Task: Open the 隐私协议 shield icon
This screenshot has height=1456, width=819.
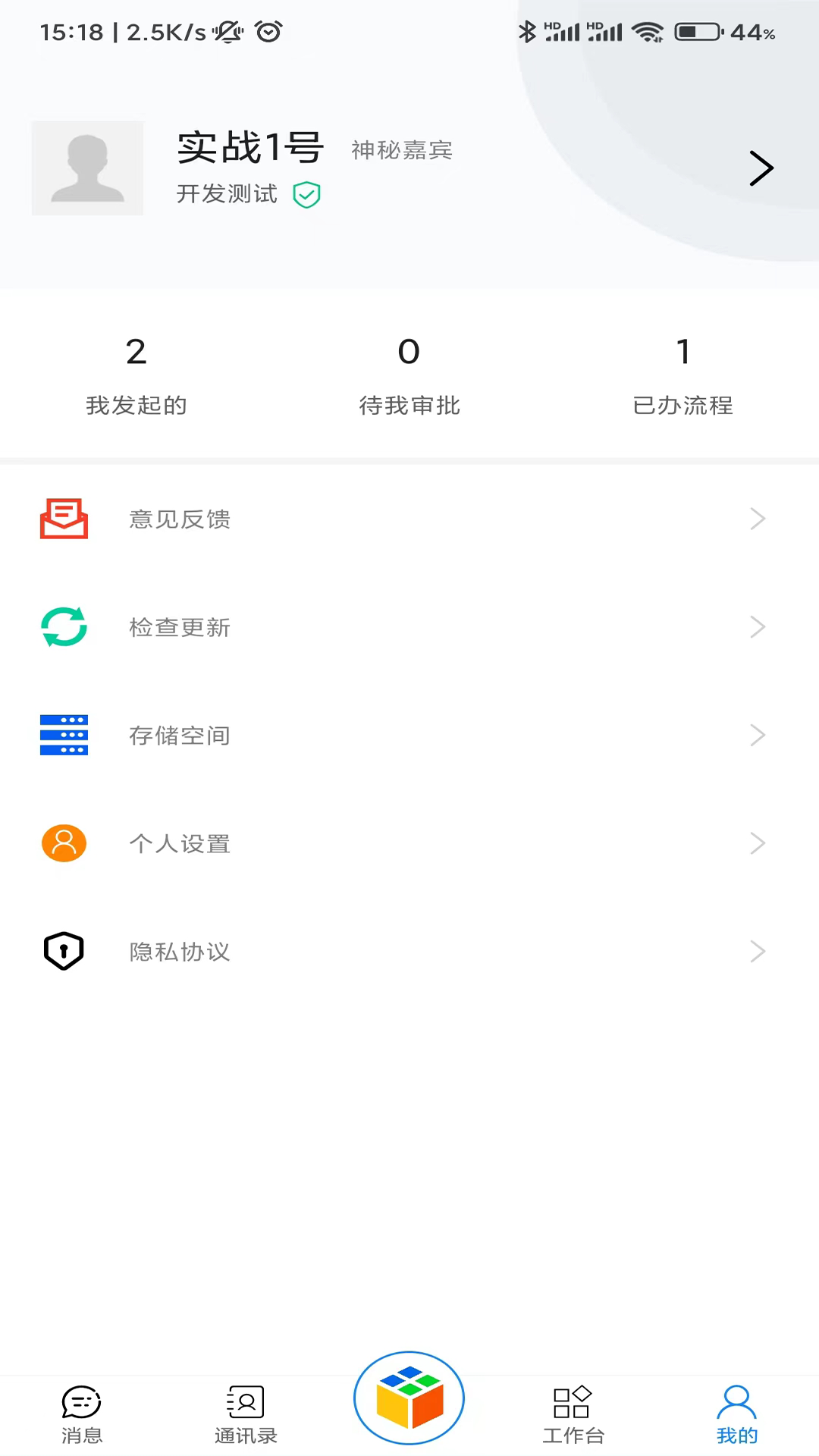Action: pyautogui.click(x=64, y=951)
